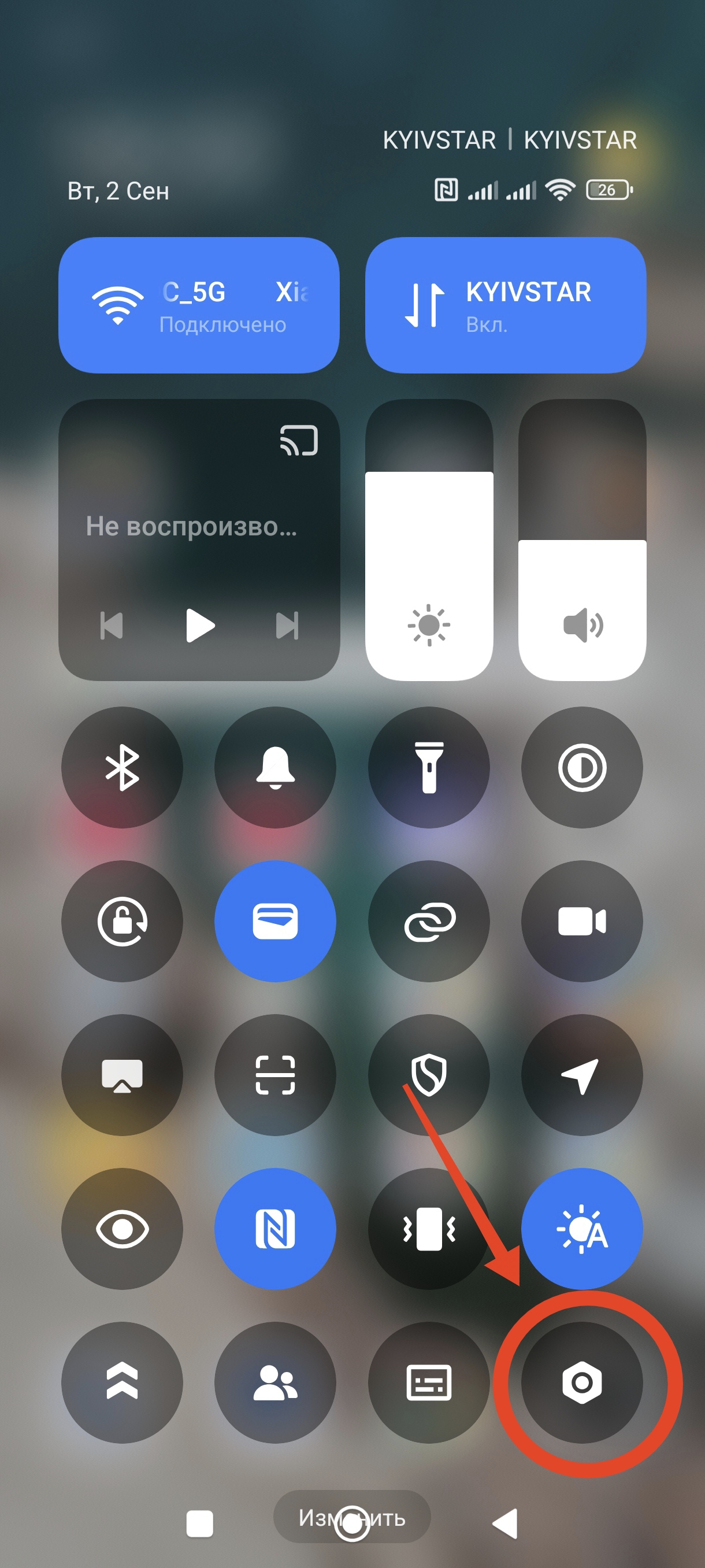Play media in the player card
The height and width of the screenshot is (1568, 705).
[x=199, y=625]
